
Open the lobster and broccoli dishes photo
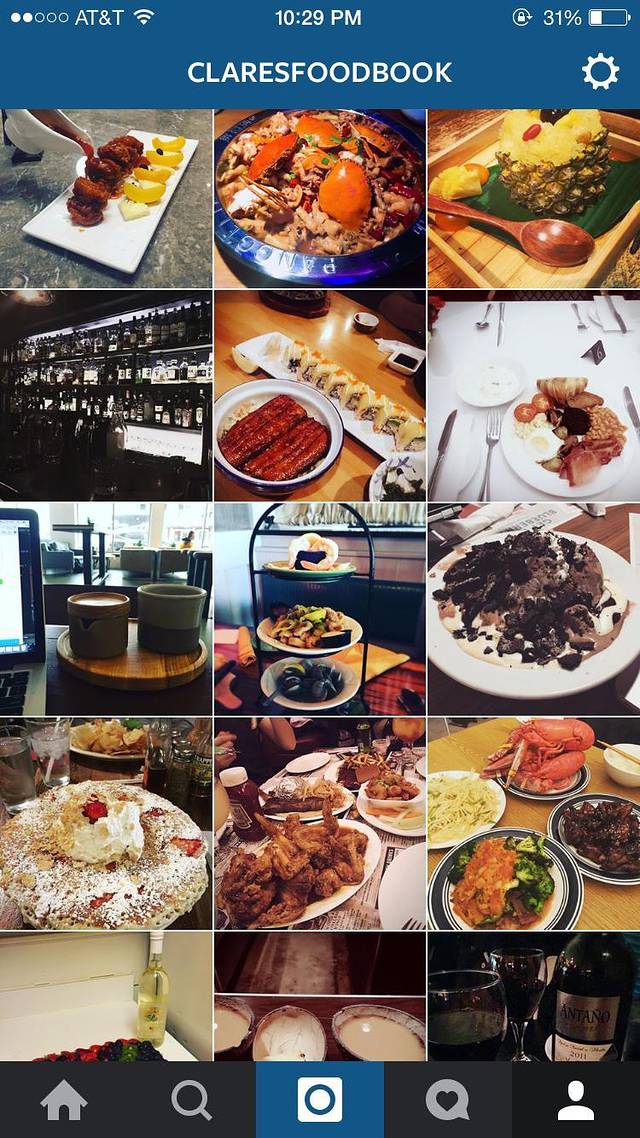[534, 824]
